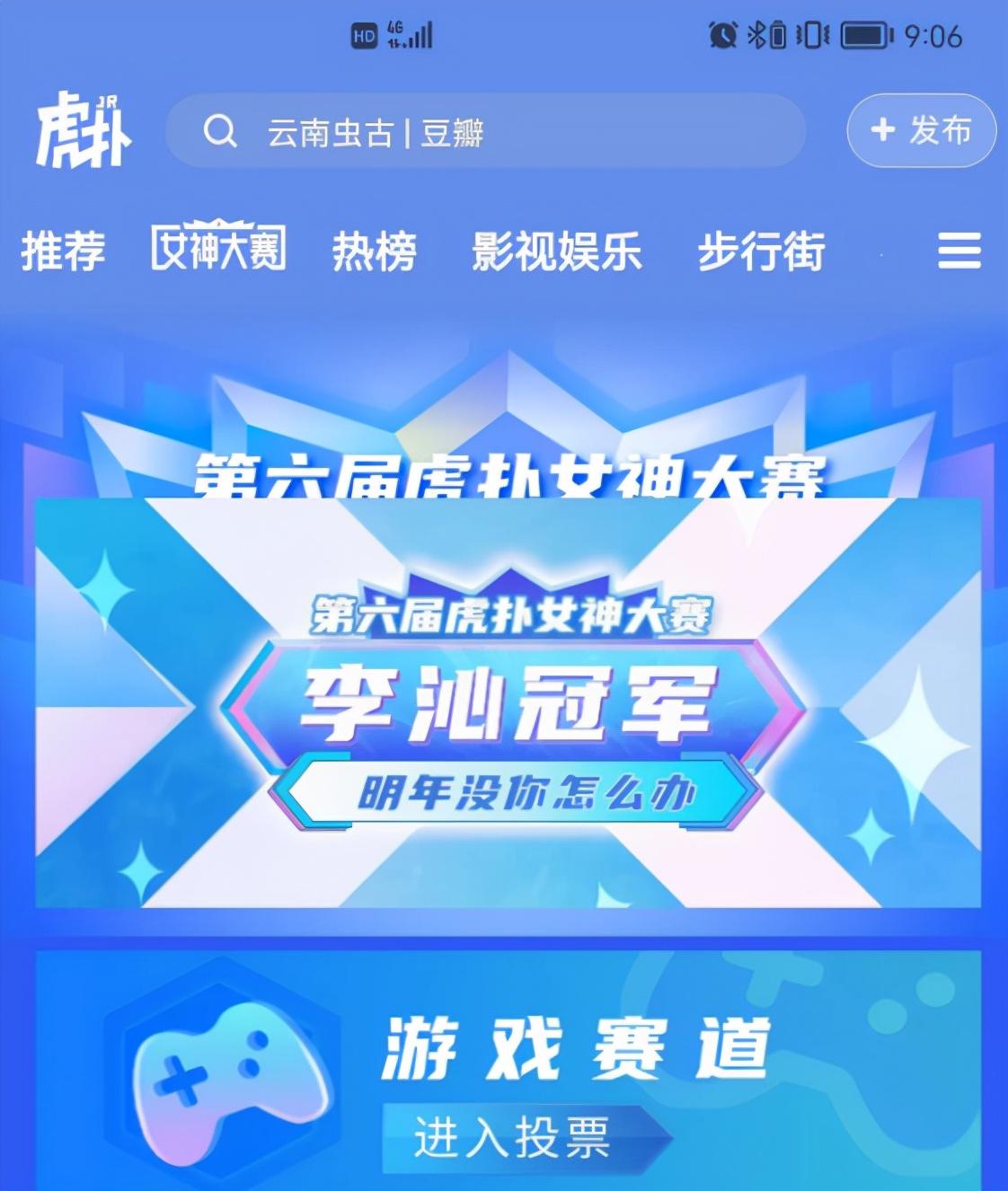Image resolution: width=1008 pixels, height=1191 pixels.
Task: Open the 李沁冠军 champion banner
Action: [508, 702]
